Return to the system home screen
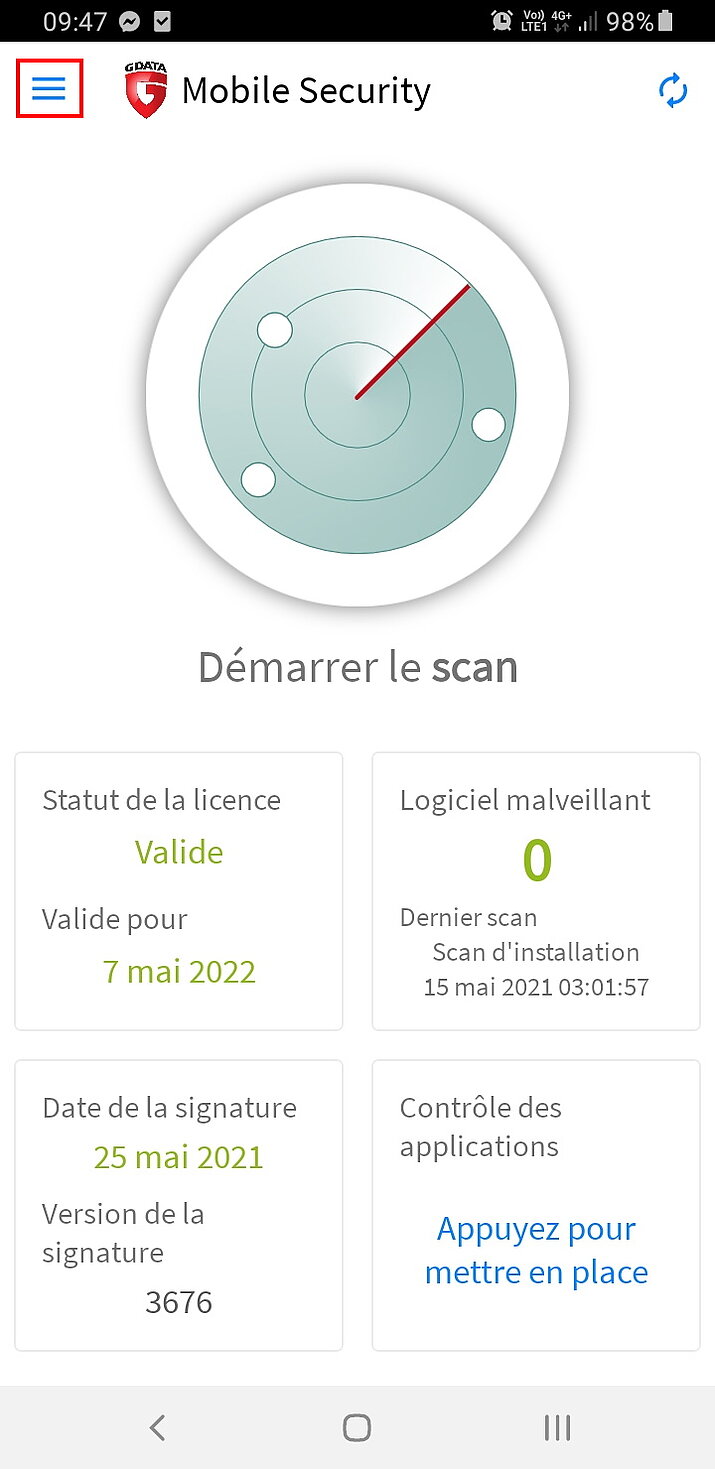The height and width of the screenshot is (1469, 715). (x=357, y=1427)
